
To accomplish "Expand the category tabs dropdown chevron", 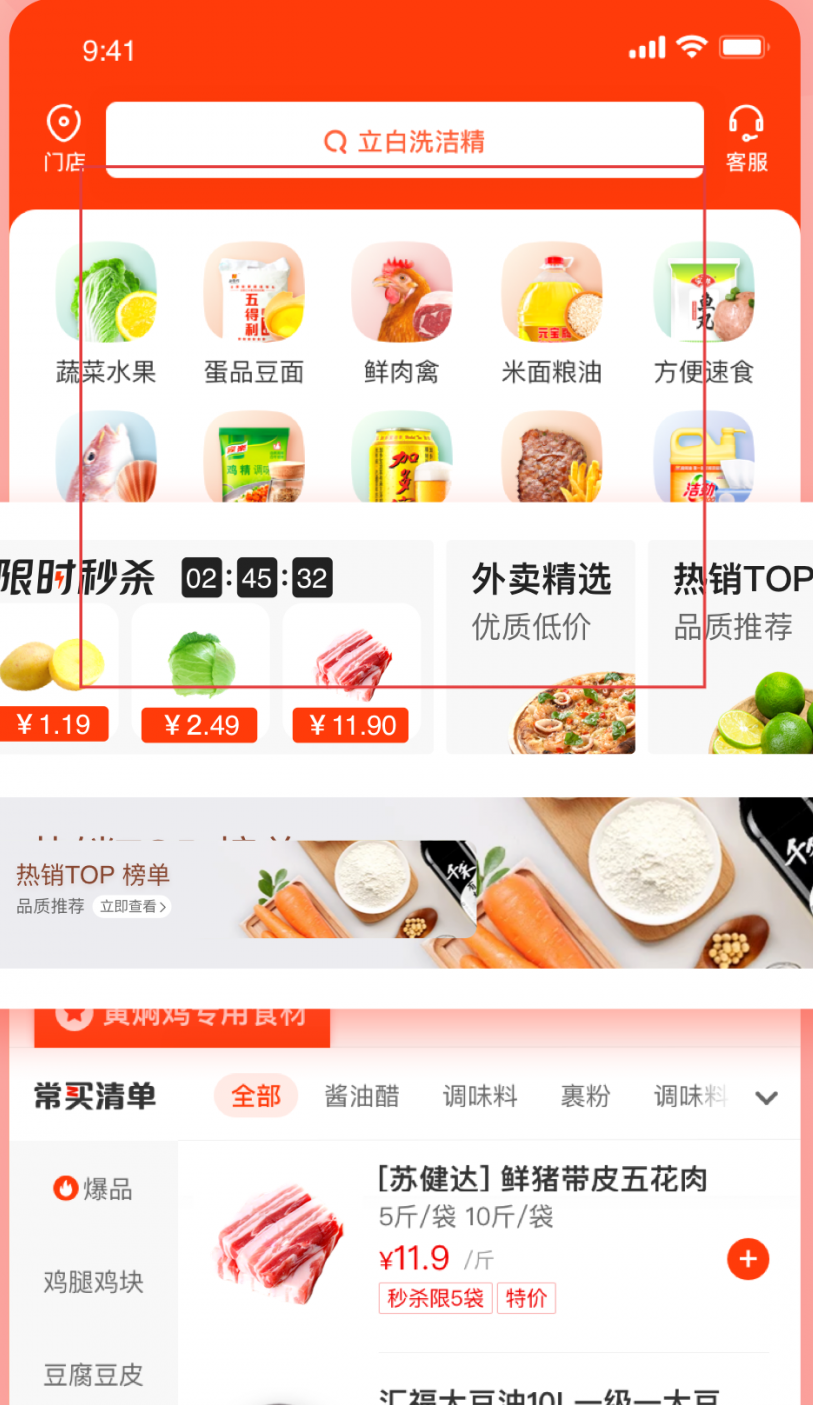I will pyautogui.click(x=766, y=1098).
